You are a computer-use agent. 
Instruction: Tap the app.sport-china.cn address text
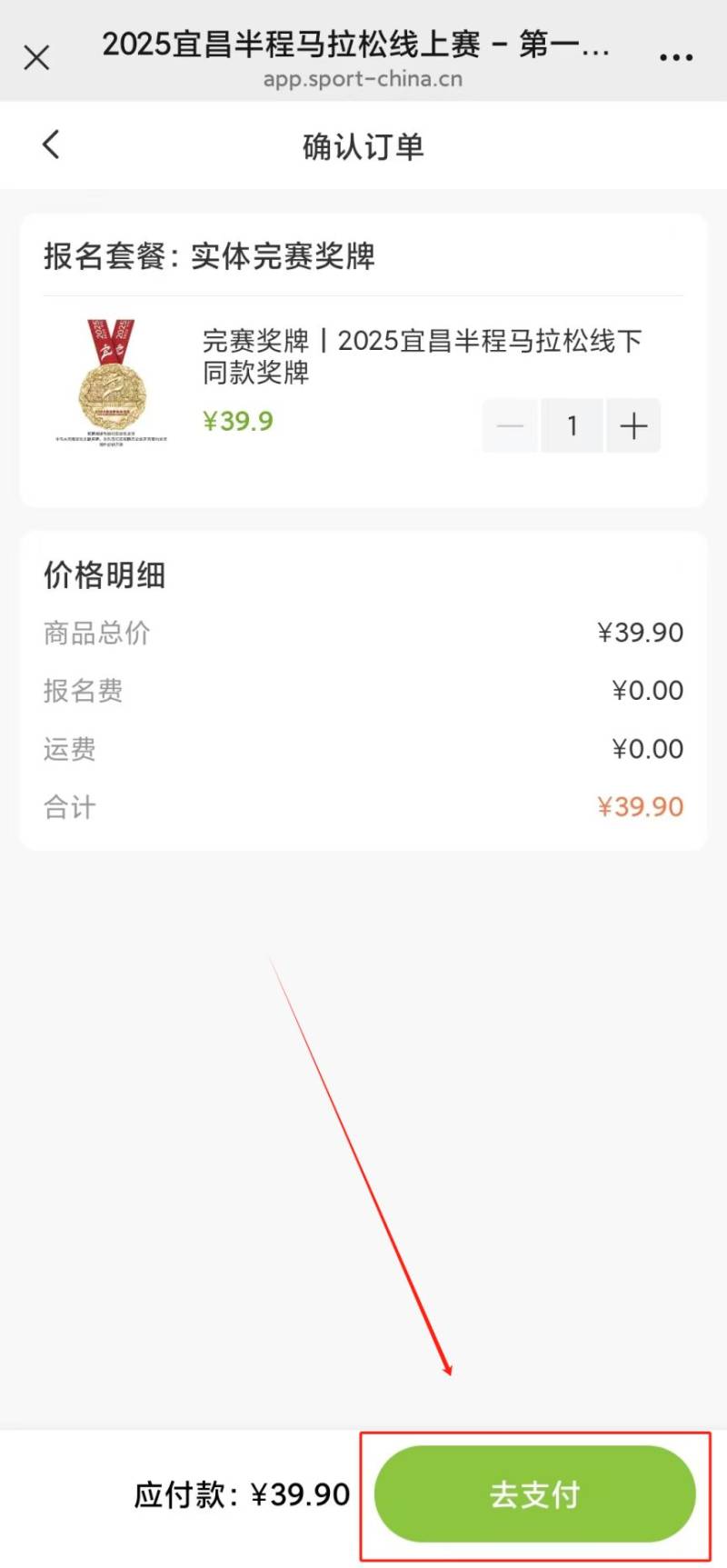[x=363, y=78]
